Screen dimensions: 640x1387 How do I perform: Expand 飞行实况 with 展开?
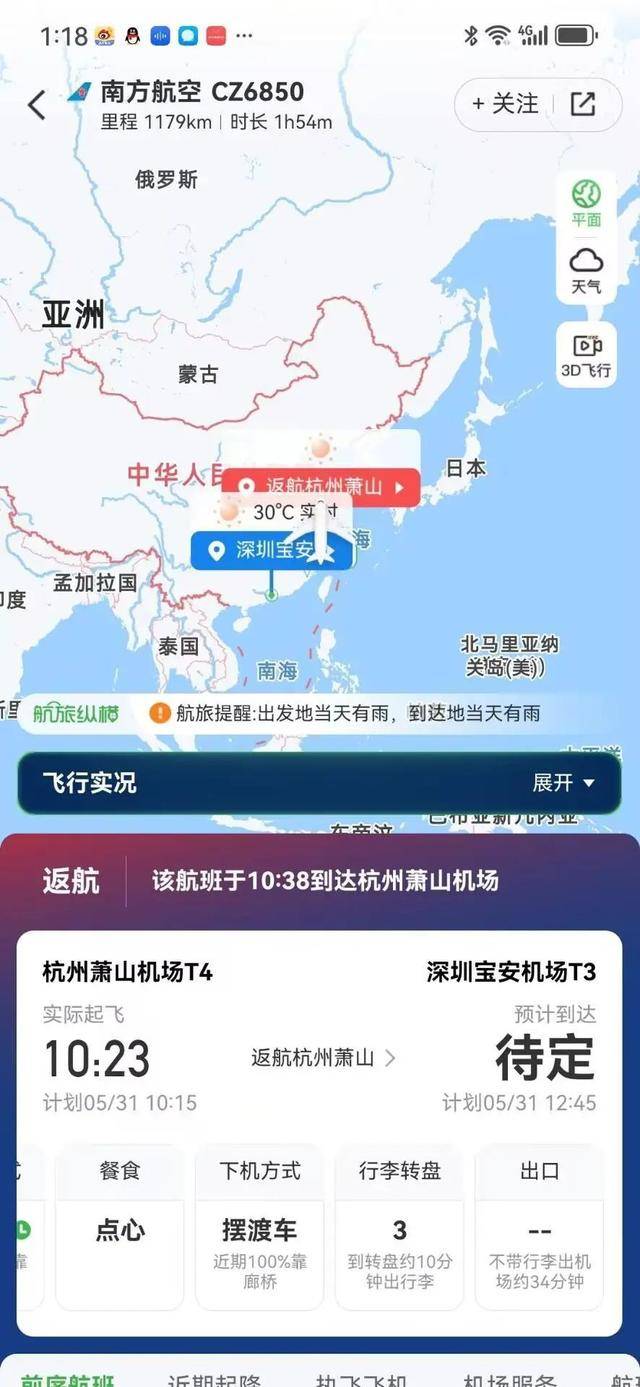[563, 782]
